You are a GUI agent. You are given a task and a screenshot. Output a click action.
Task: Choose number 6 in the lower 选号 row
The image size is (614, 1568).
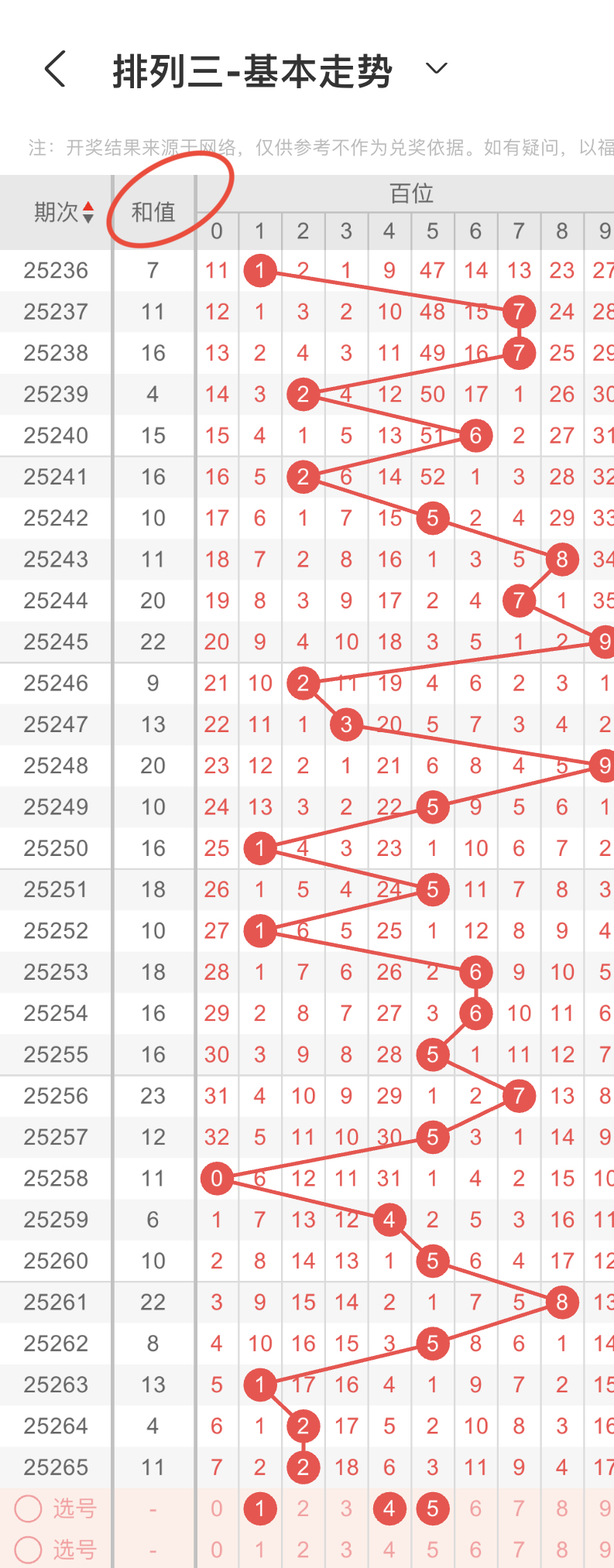point(475,1549)
